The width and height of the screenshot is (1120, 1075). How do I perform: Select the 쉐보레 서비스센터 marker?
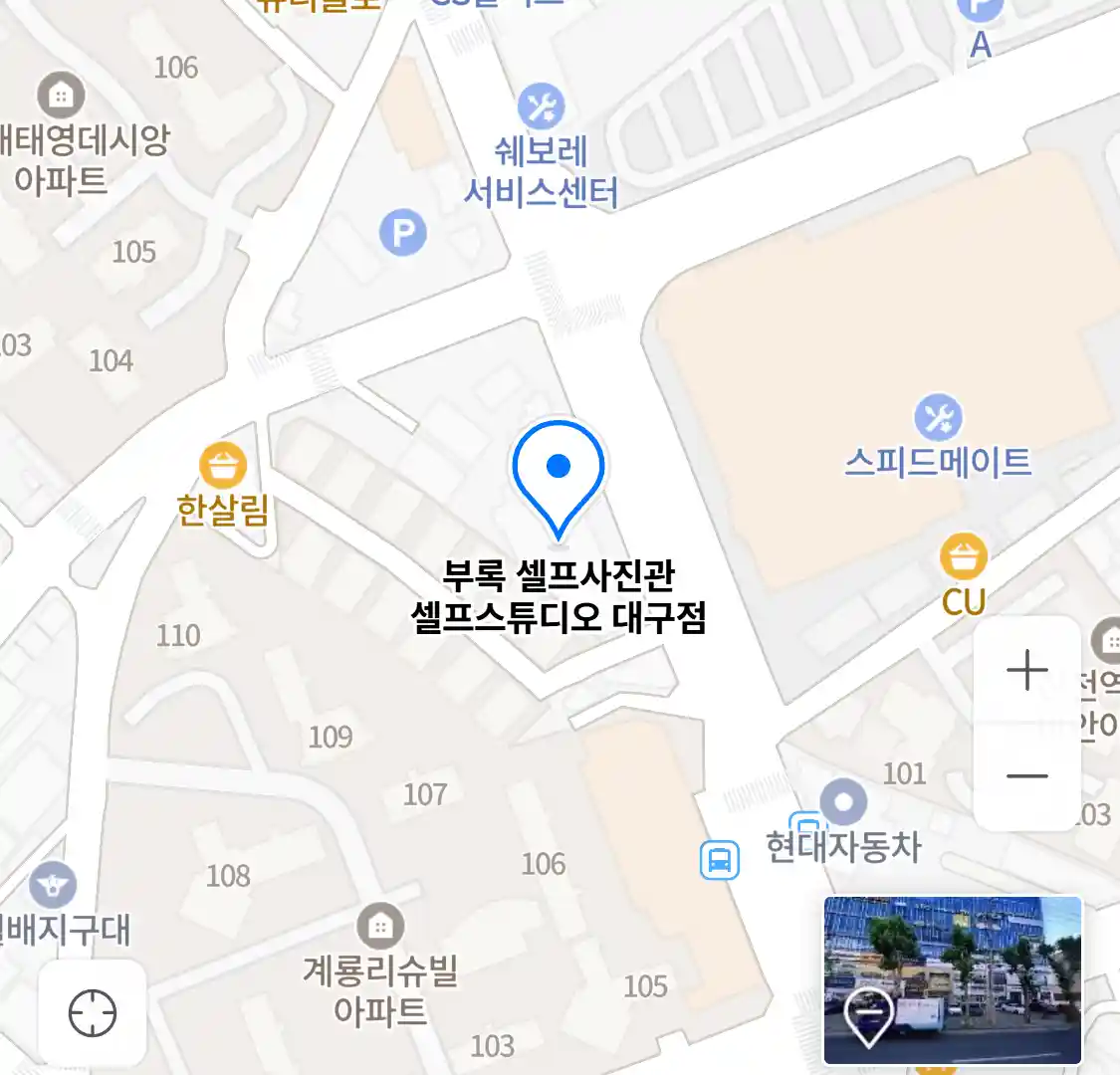coord(541,107)
